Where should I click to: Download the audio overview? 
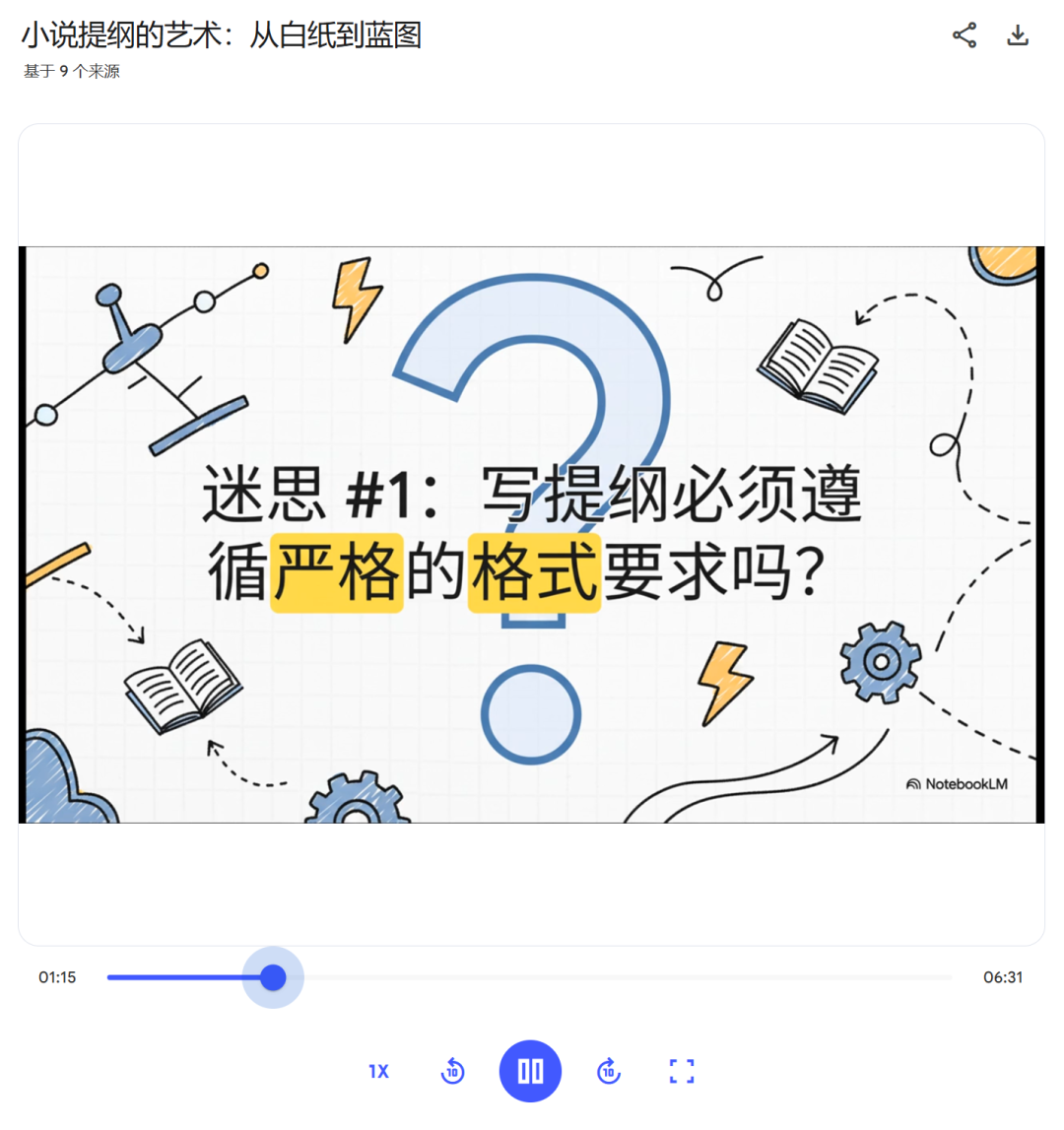point(1019,35)
